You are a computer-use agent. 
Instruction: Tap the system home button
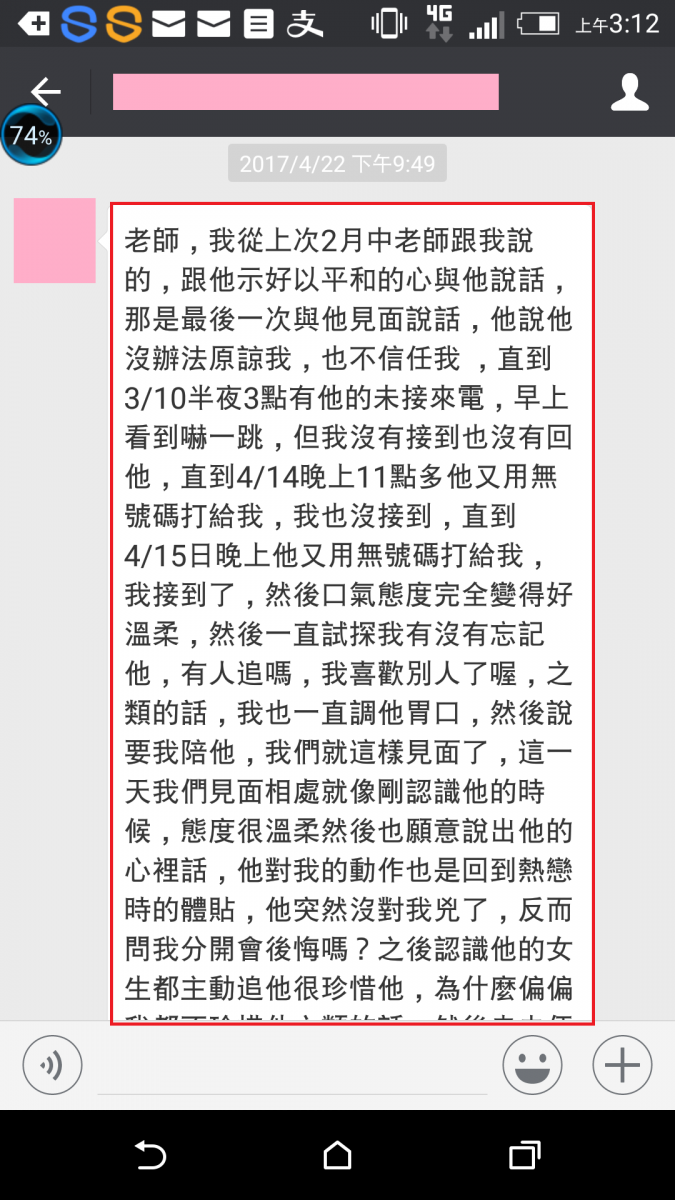[x=337, y=1155]
